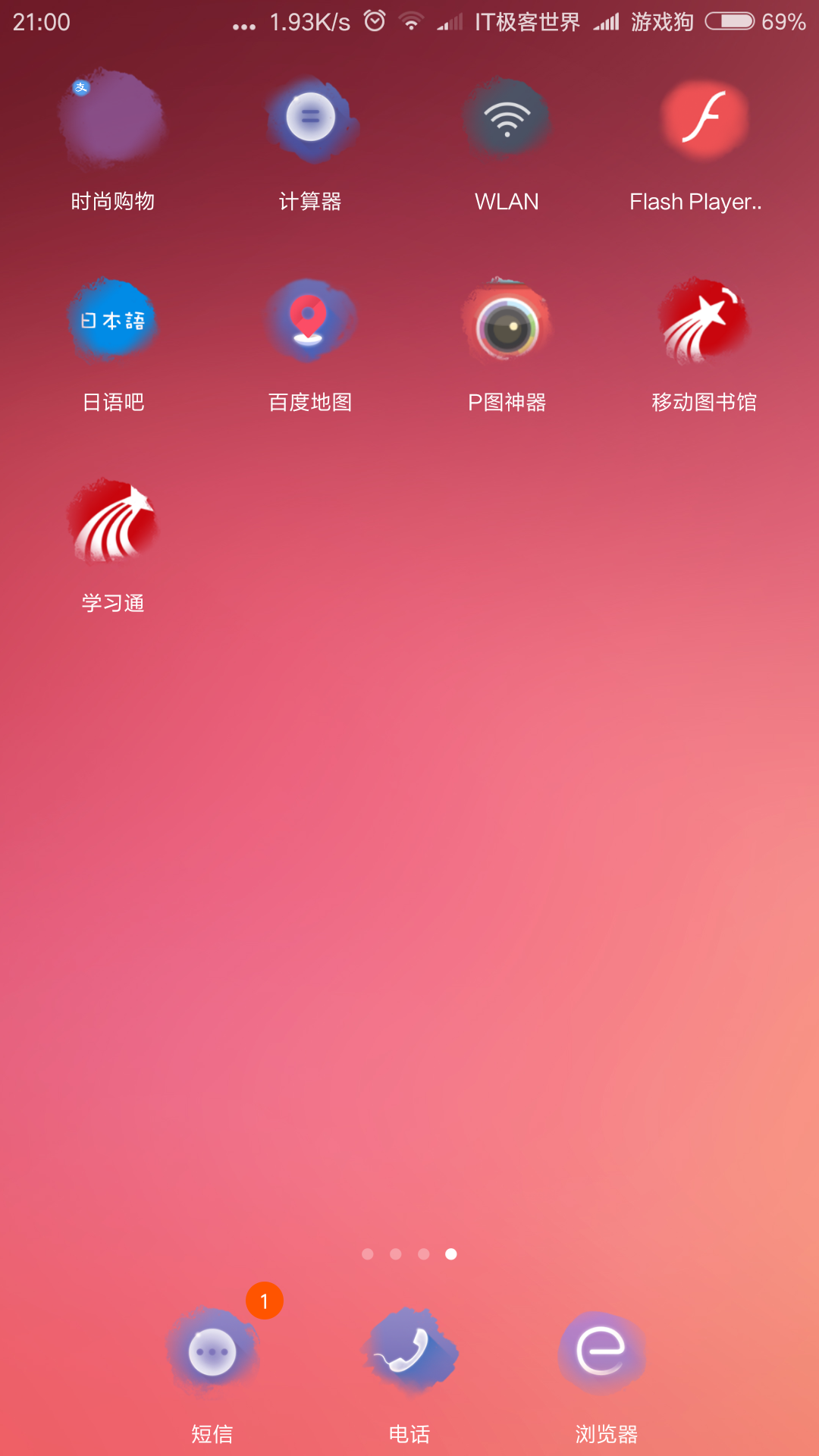The width and height of the screenshot is (819, 1456).
Task: Open the 浏览器 browser from dock
Action: (x=603, y=1350)
